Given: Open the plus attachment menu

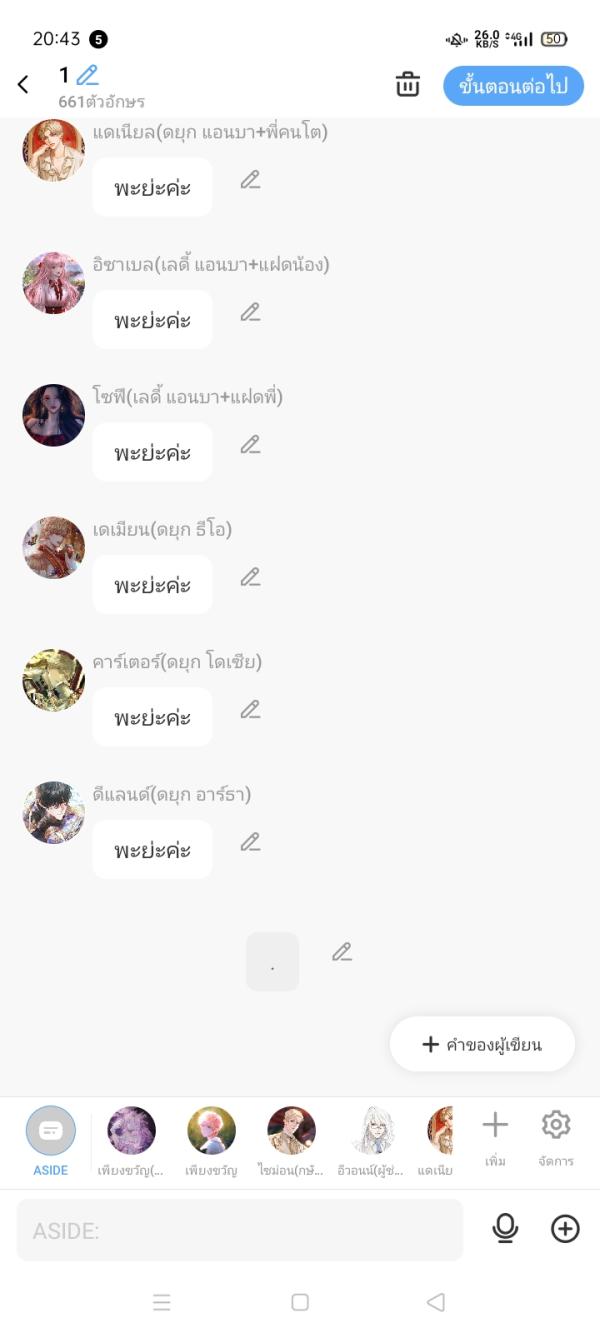Looking at the screenshot, I should [x=565, y=1229].
